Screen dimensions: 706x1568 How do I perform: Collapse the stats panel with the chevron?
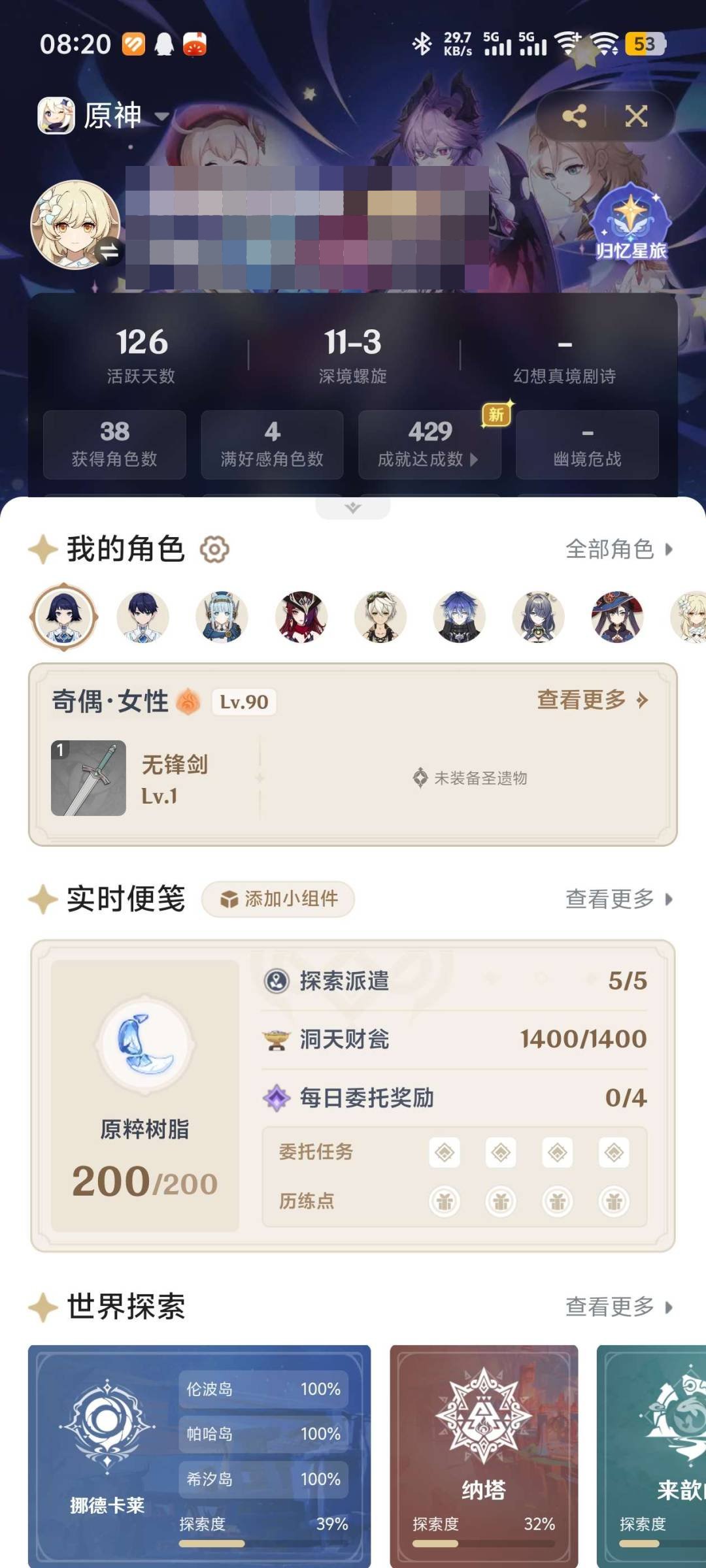tap(351, 508)
